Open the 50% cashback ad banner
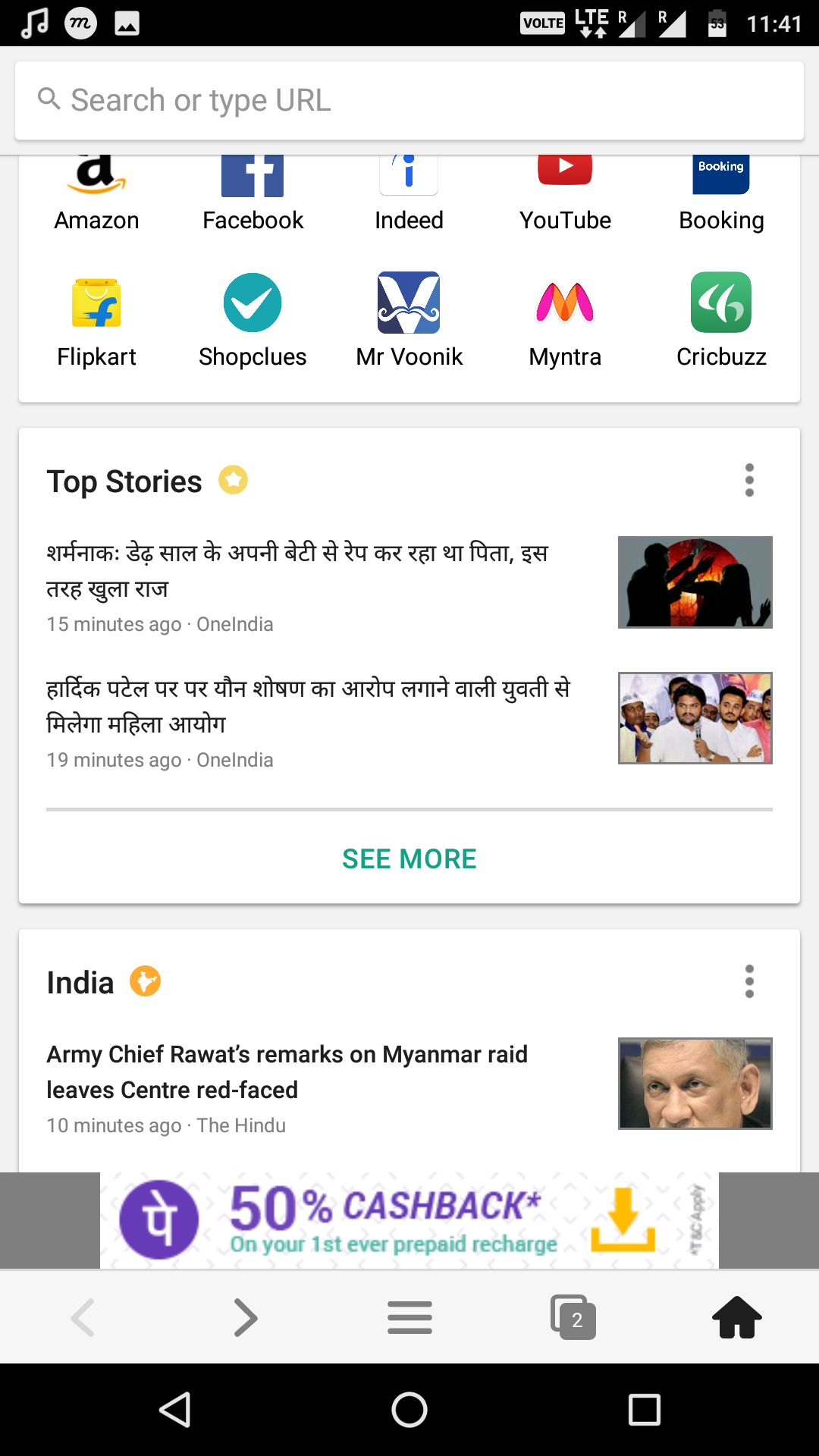Image resolution: width=819 pixels, height=1456 pixels. (x=409, y=1220)
